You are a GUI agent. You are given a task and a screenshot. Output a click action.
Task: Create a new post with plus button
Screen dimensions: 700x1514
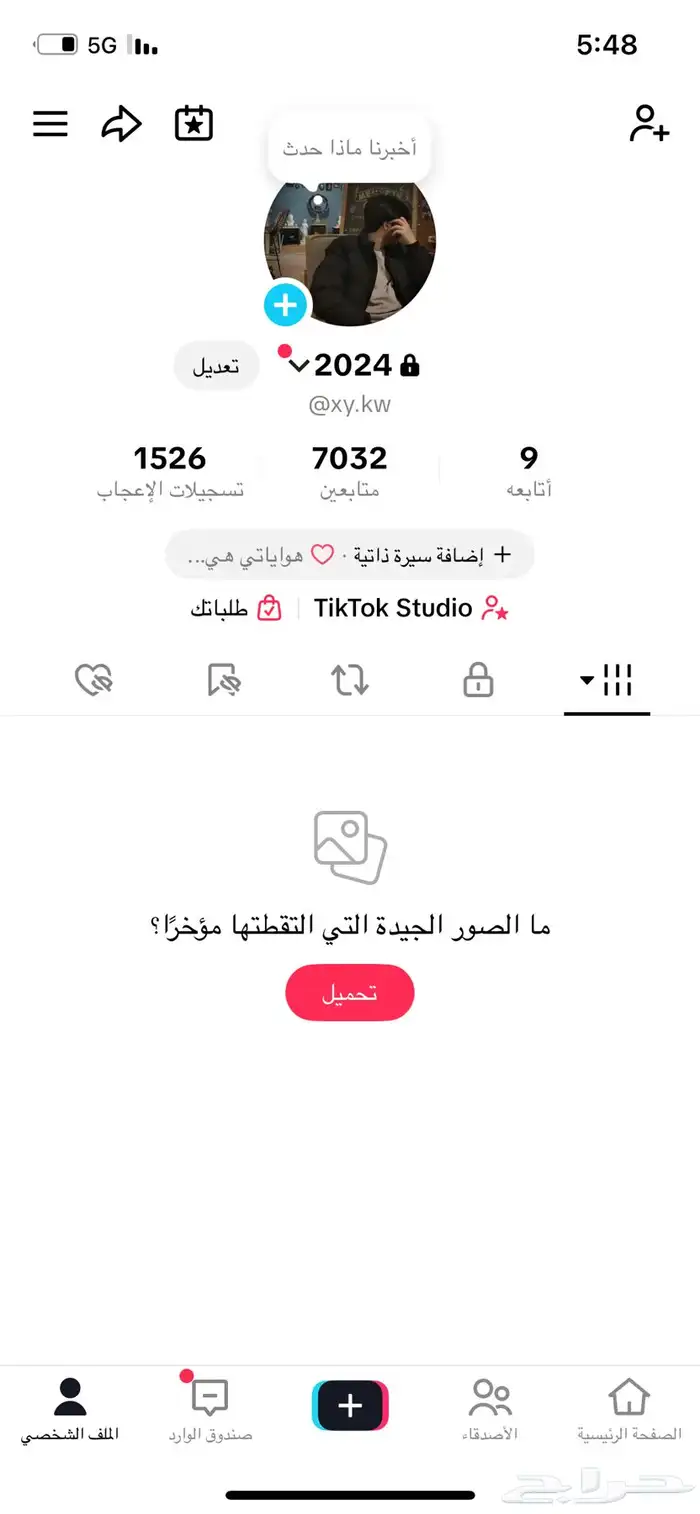pyautogui.click(x=350, y=1406)
